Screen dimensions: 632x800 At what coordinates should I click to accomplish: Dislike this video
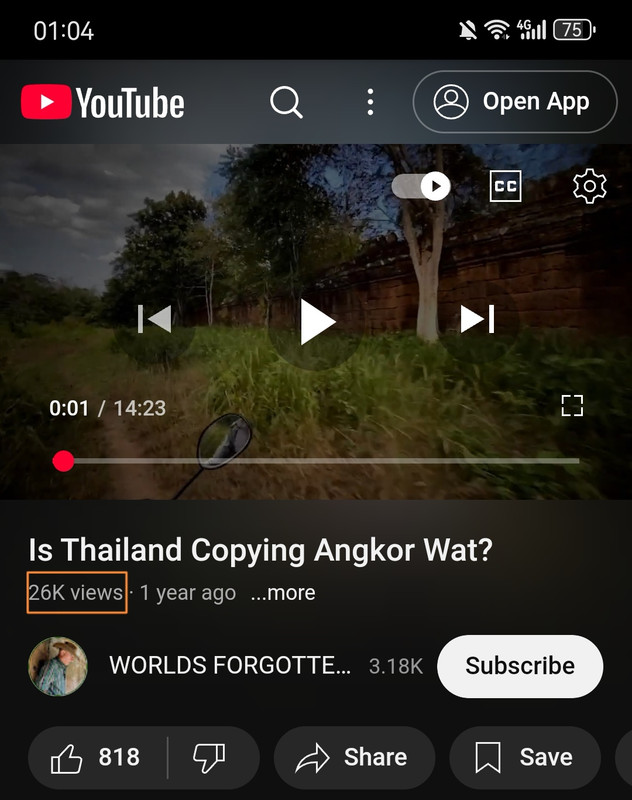[210, 758]
